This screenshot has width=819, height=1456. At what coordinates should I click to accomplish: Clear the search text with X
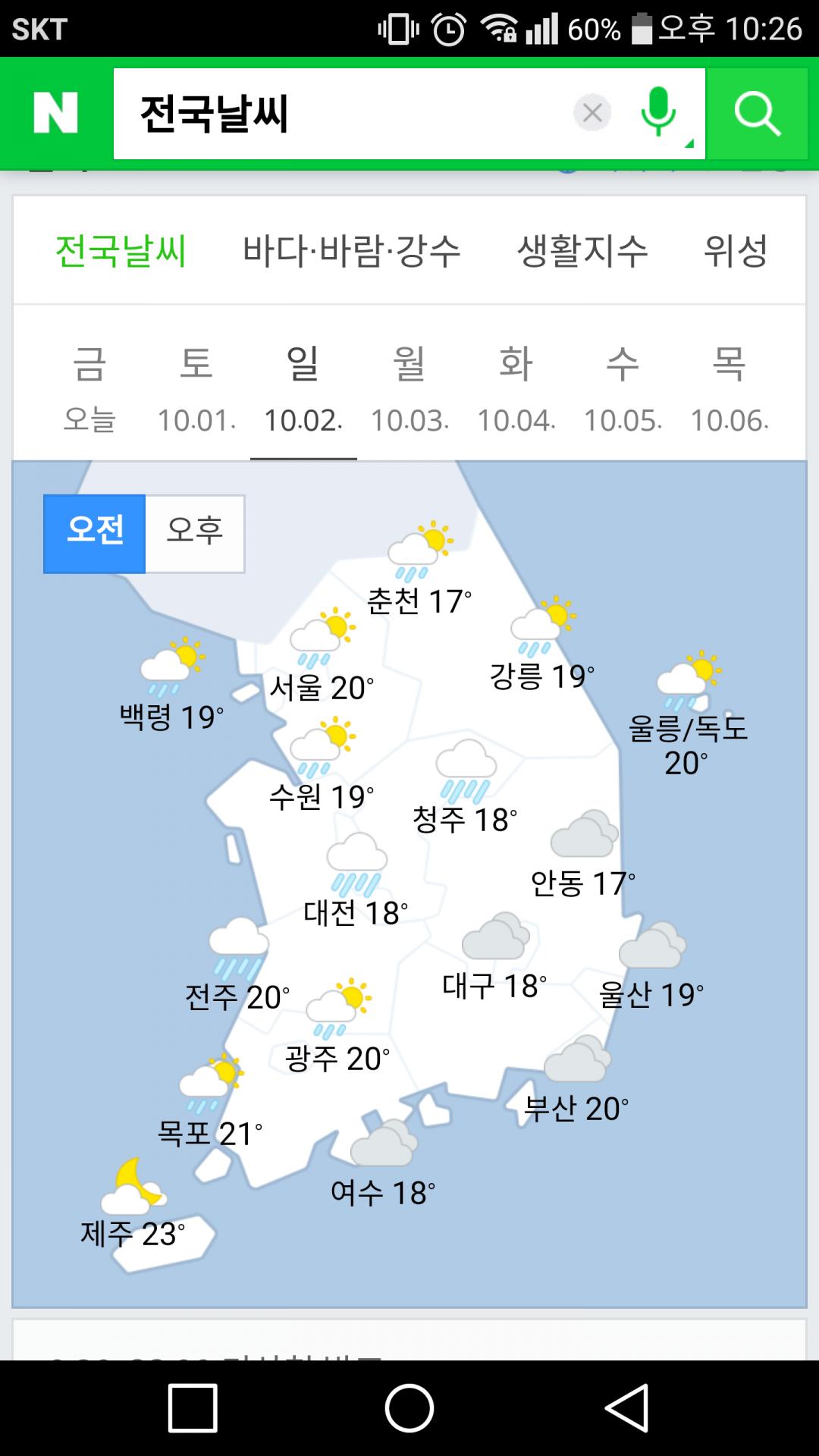[592, 114]
